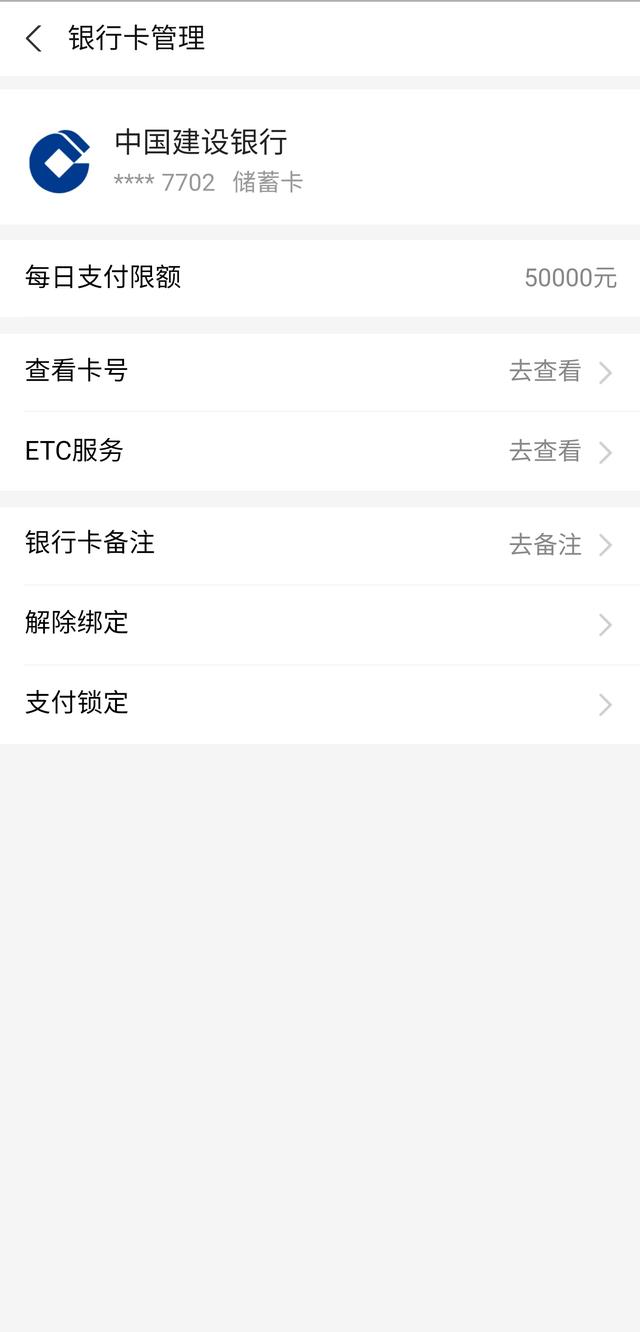The width and height of the screenshot is (640, 1332).
Task: Open 查看卡号 to view card number
Action: click(320, 372)
